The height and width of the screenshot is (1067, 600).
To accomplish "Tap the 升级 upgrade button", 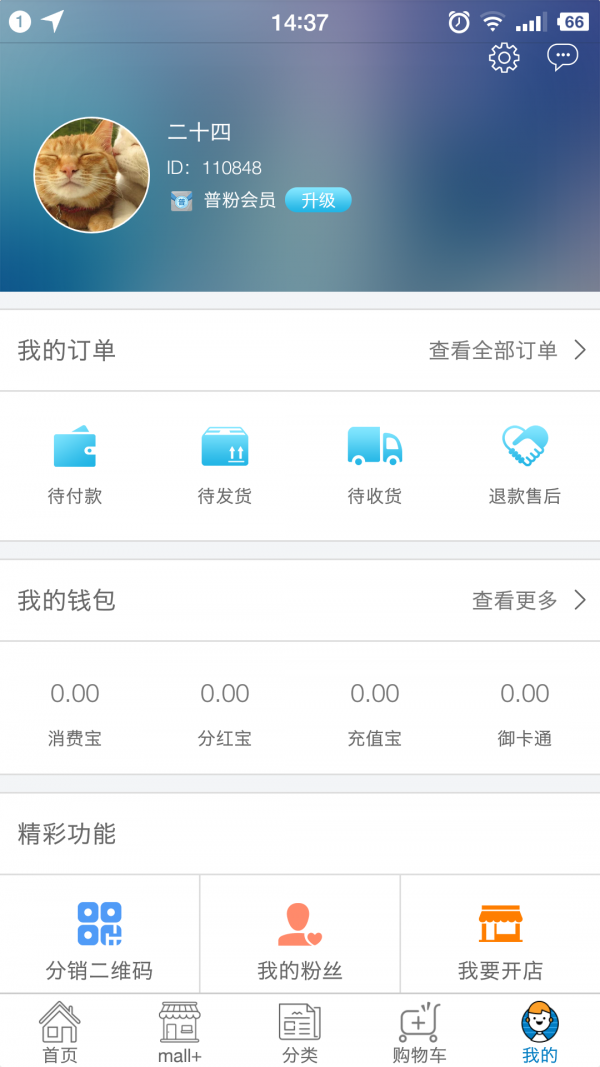I will click(x=318, y=200).
